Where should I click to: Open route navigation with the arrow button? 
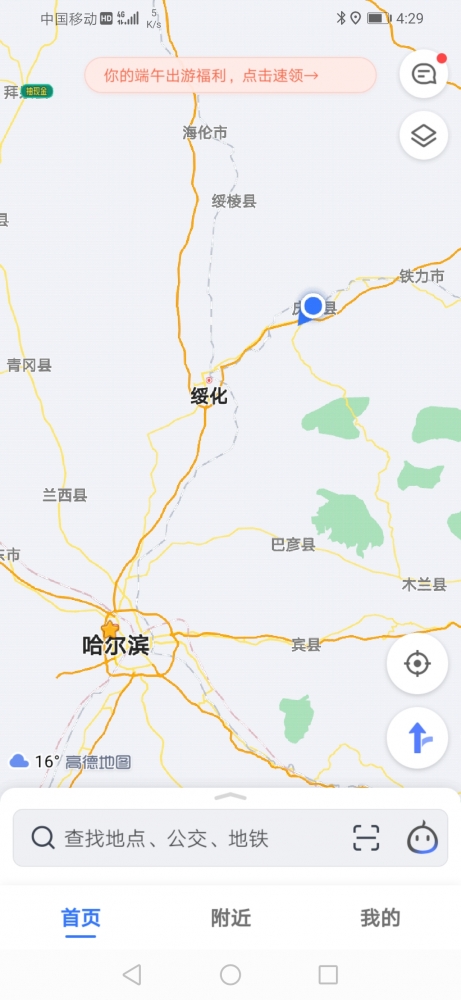click(x=418, y=738)
